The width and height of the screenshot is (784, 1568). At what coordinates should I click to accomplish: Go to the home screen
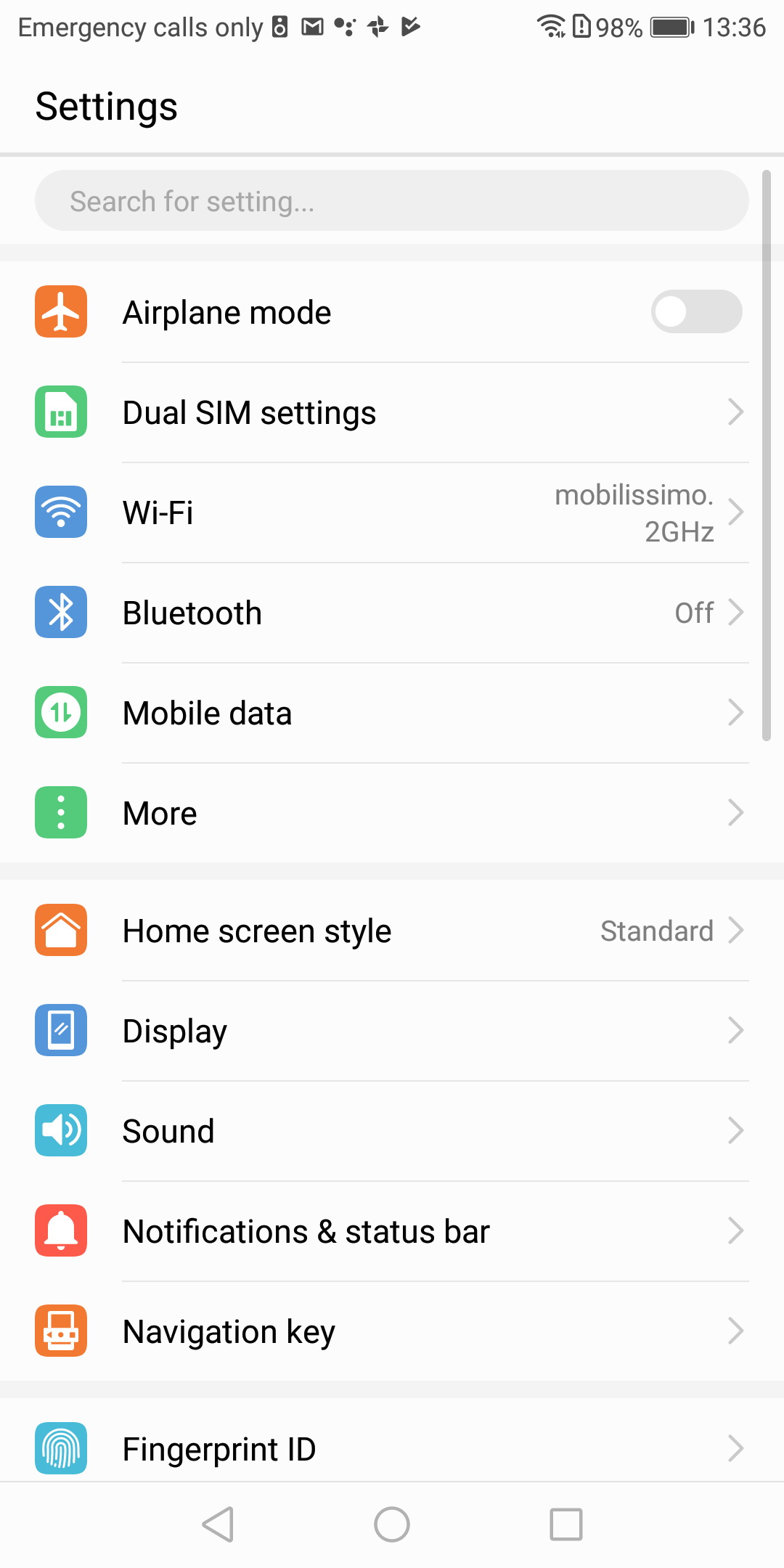click(x=392, y=1524)
